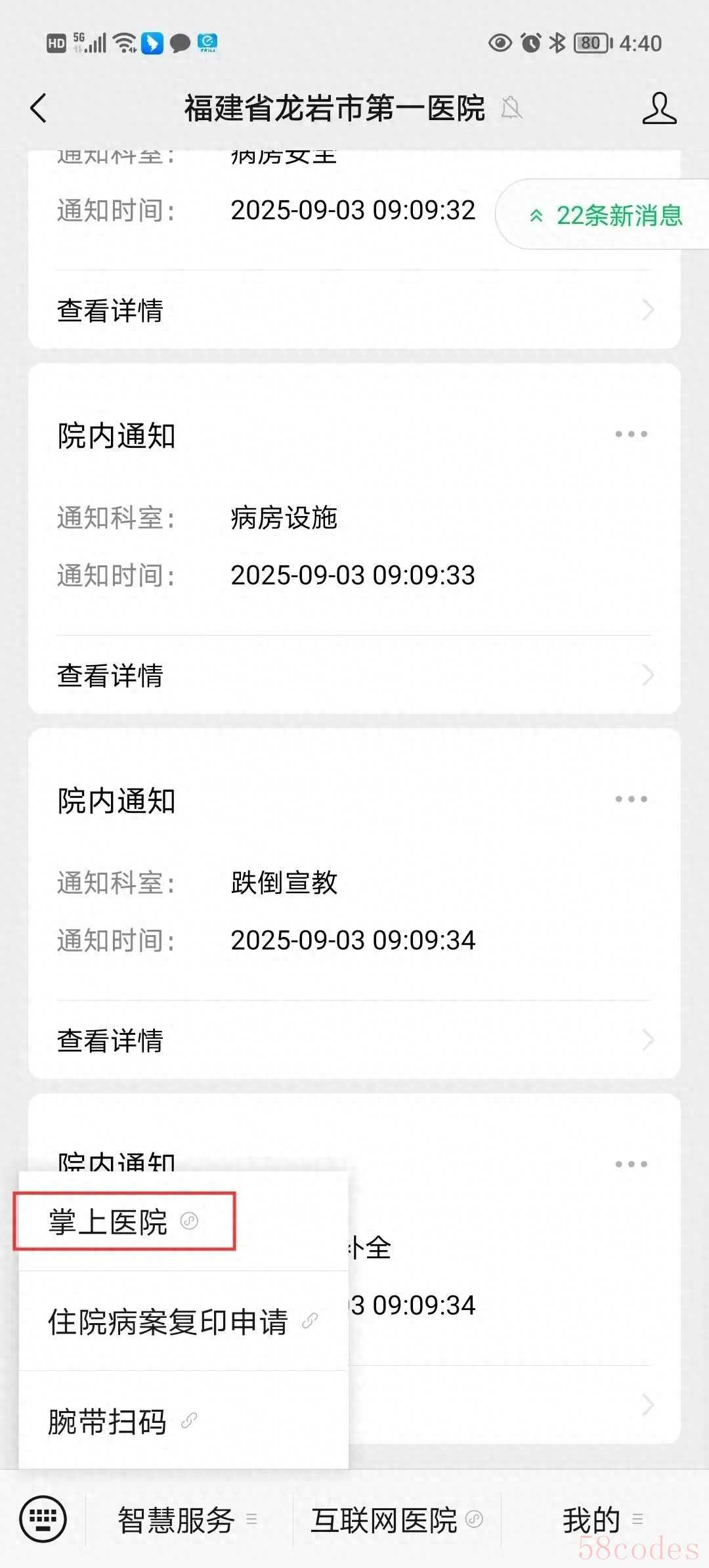The width and height of the screenshot is (709, 1568).
Task: Expand the 我的 bottom menu
Action: 603,1519
